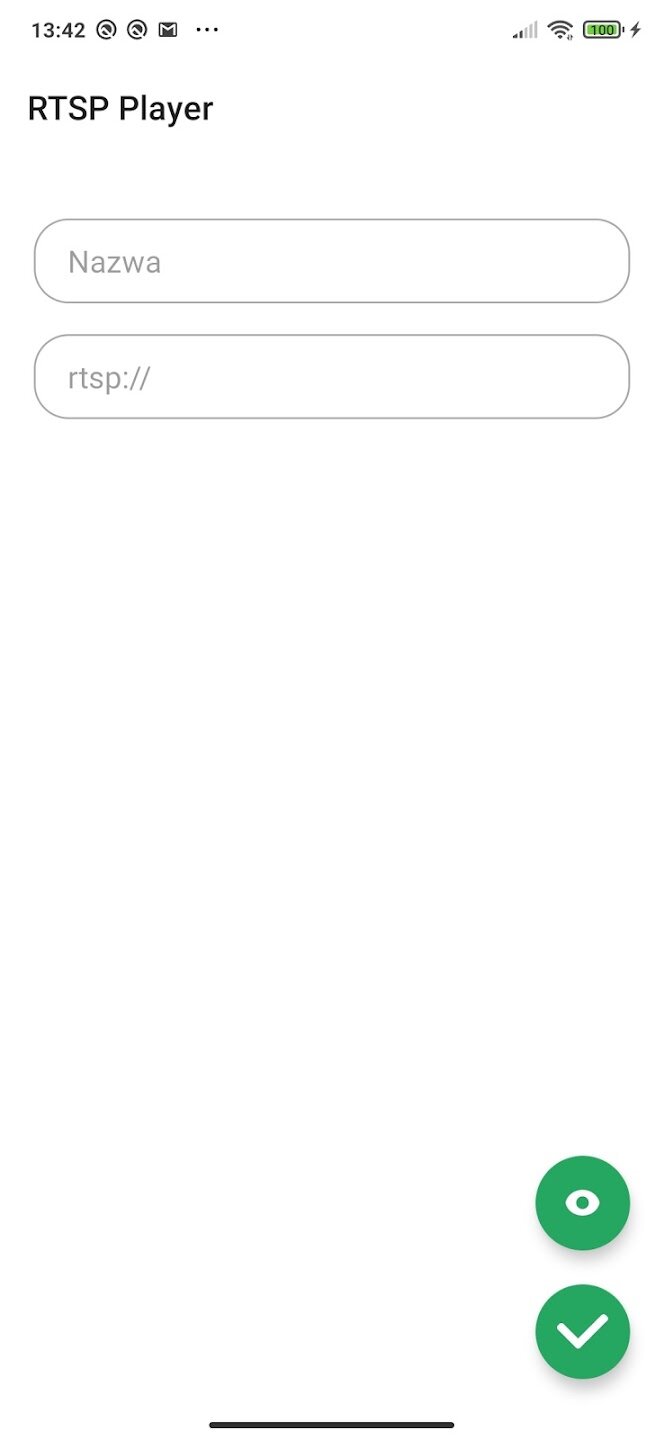Confirm with the checkmark button
The width and height of the screenshot is (664, 1440).
pos(582,1331)
